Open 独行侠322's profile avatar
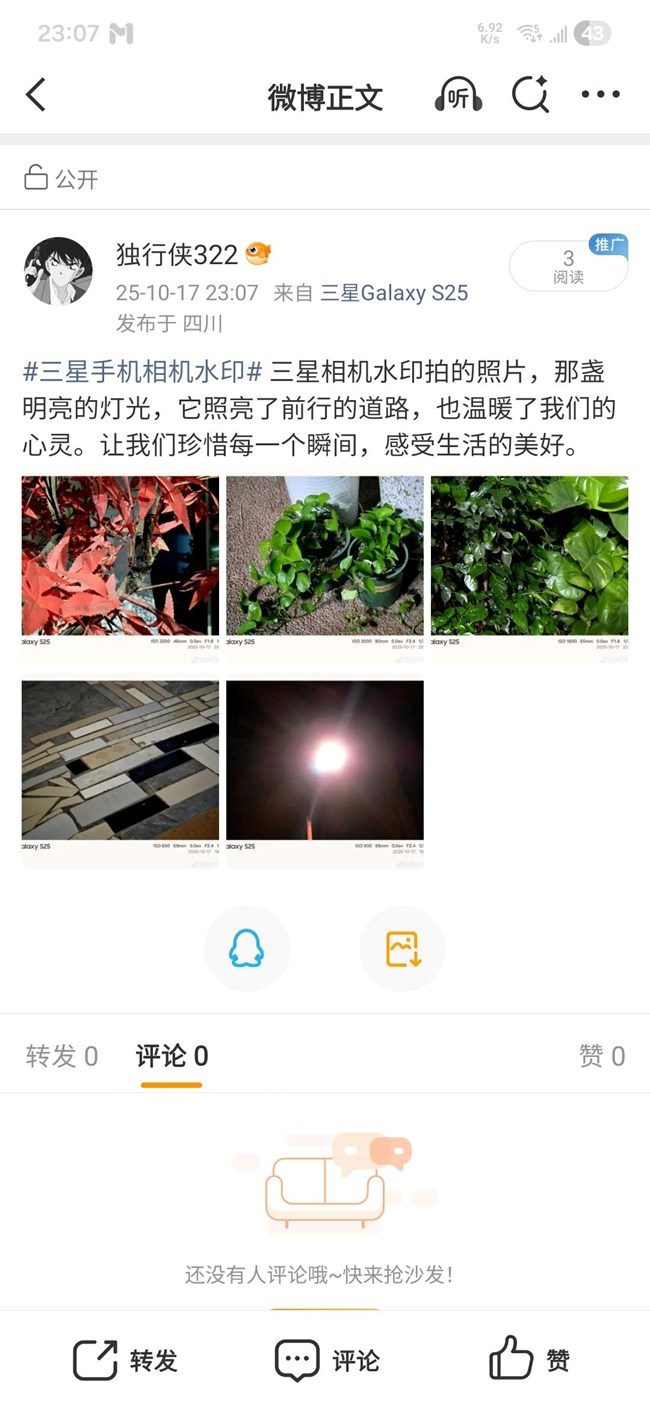The image size is (650, 1408). click(x=58, y=271)
